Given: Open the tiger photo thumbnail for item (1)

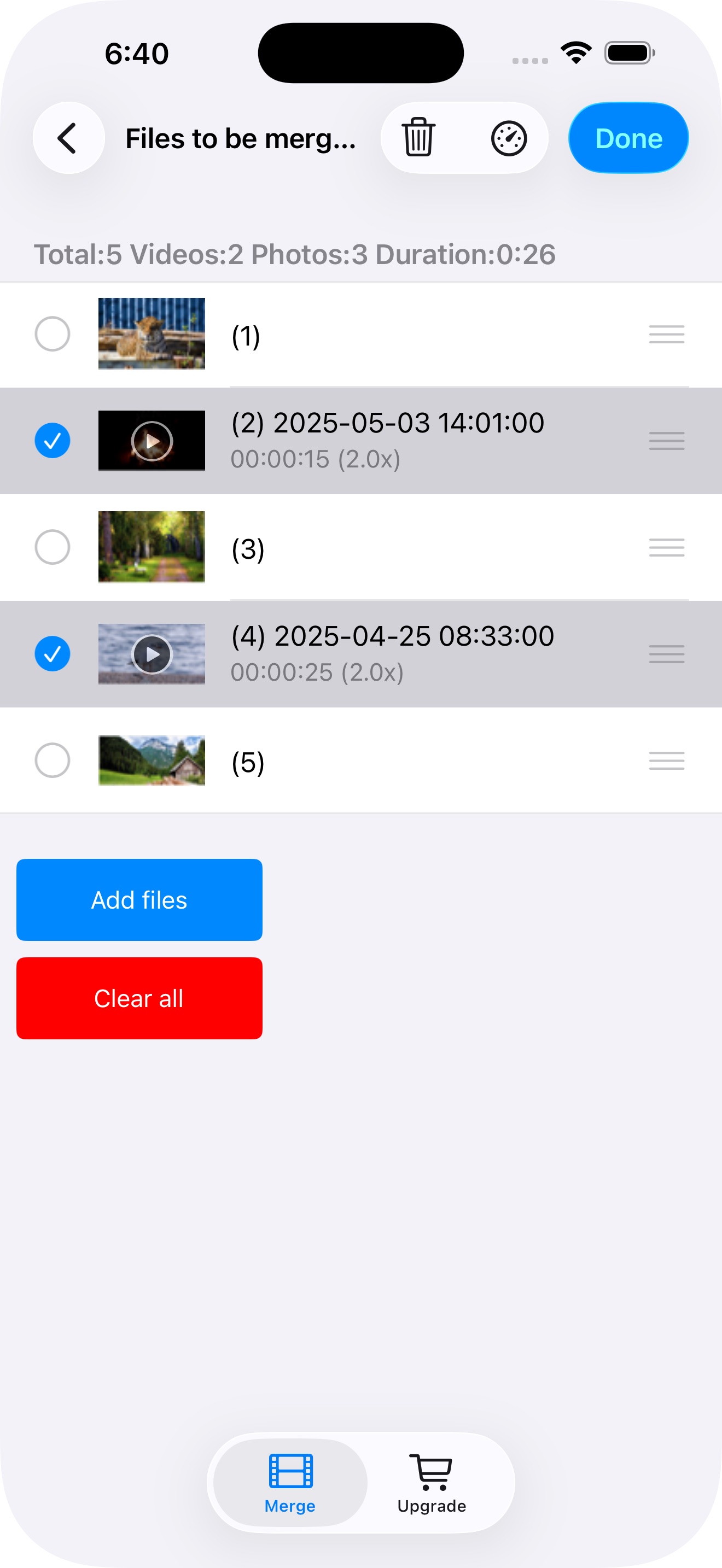Looking at the screenshot, I should (x=152, y=334).
